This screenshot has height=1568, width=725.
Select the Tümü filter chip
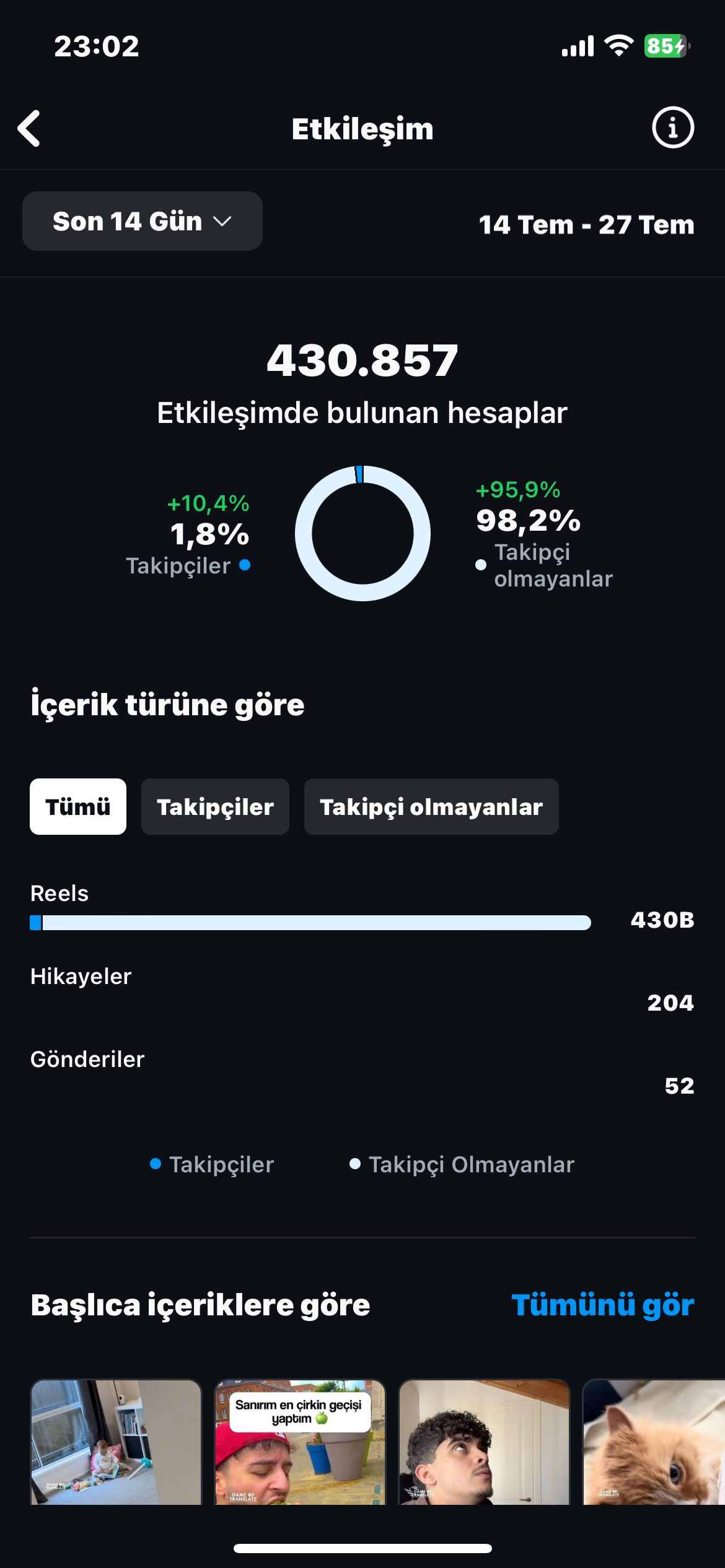tap(78, 806)
